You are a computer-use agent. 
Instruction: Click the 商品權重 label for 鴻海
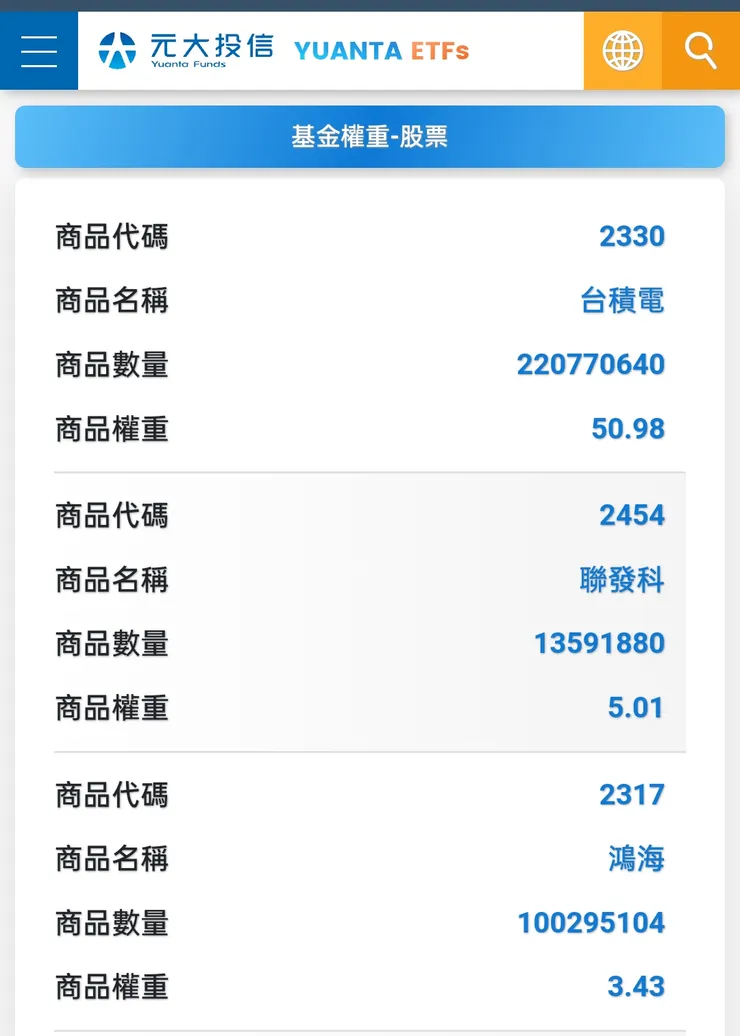[111, 986]
